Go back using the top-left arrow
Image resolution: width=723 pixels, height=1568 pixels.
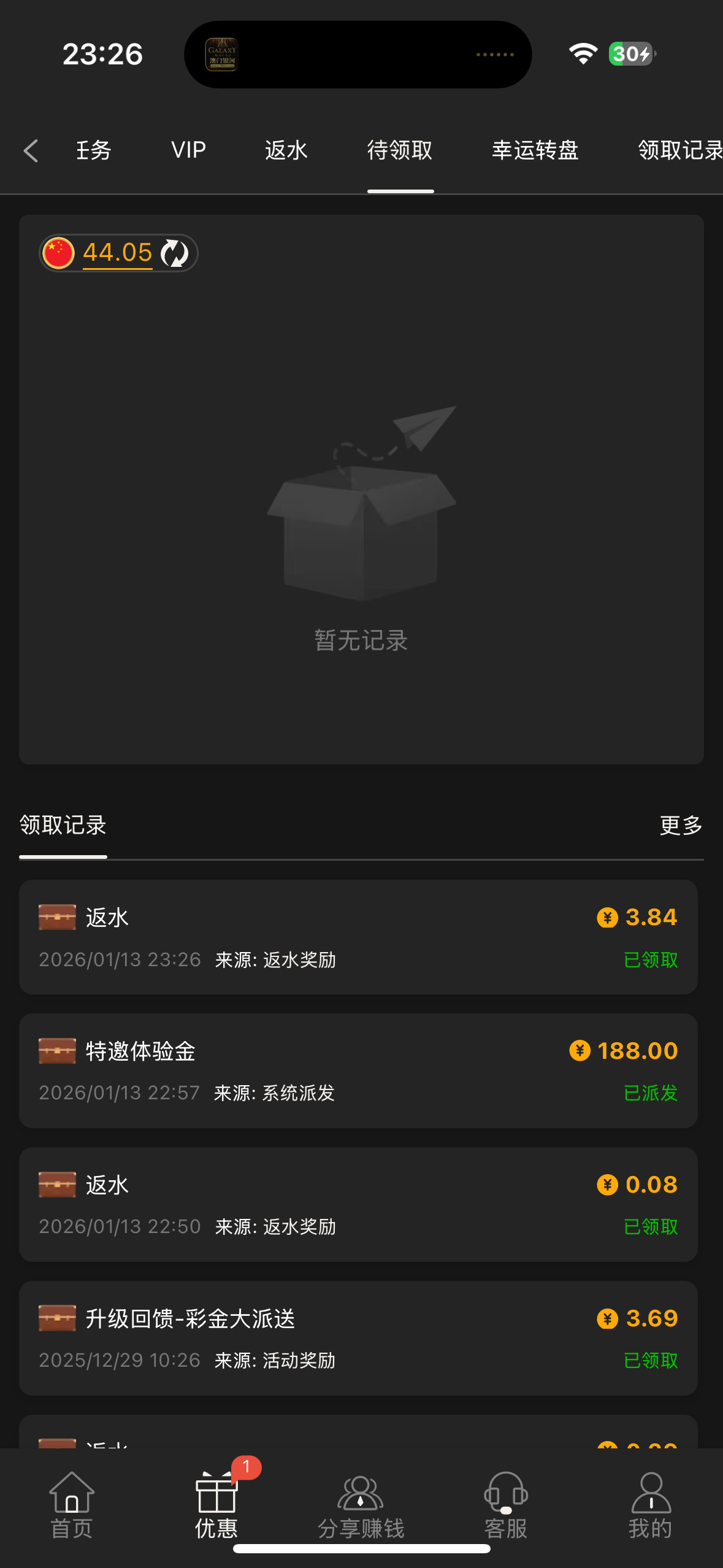pos(31,151)
